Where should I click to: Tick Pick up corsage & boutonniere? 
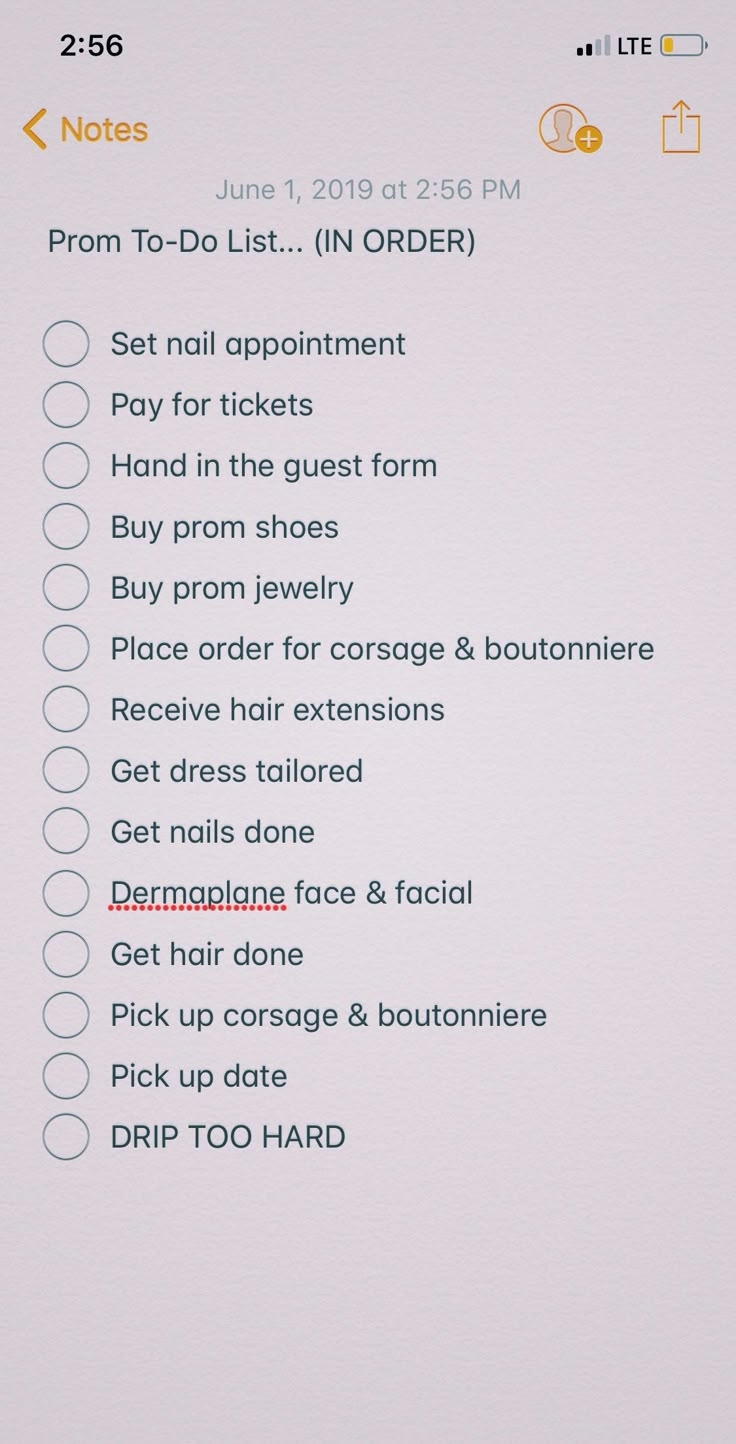pos(66,1015)
